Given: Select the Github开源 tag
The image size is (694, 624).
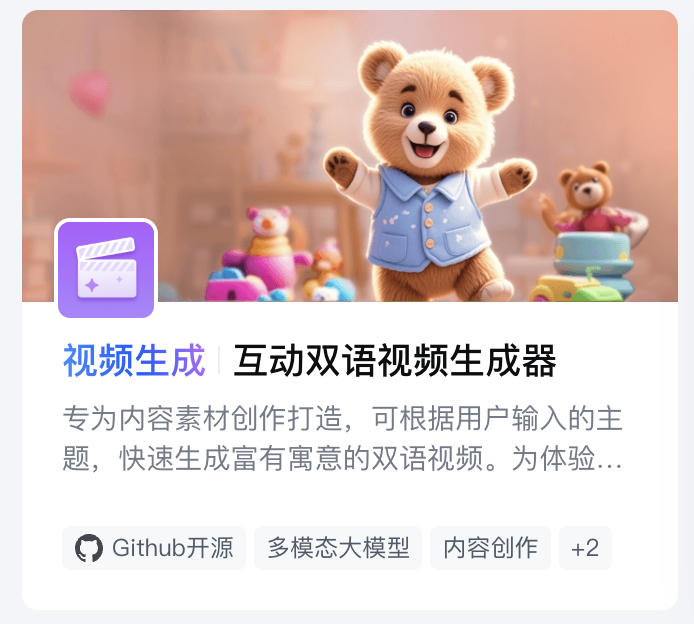Looking at the screenshot, I should pos(154,548).
